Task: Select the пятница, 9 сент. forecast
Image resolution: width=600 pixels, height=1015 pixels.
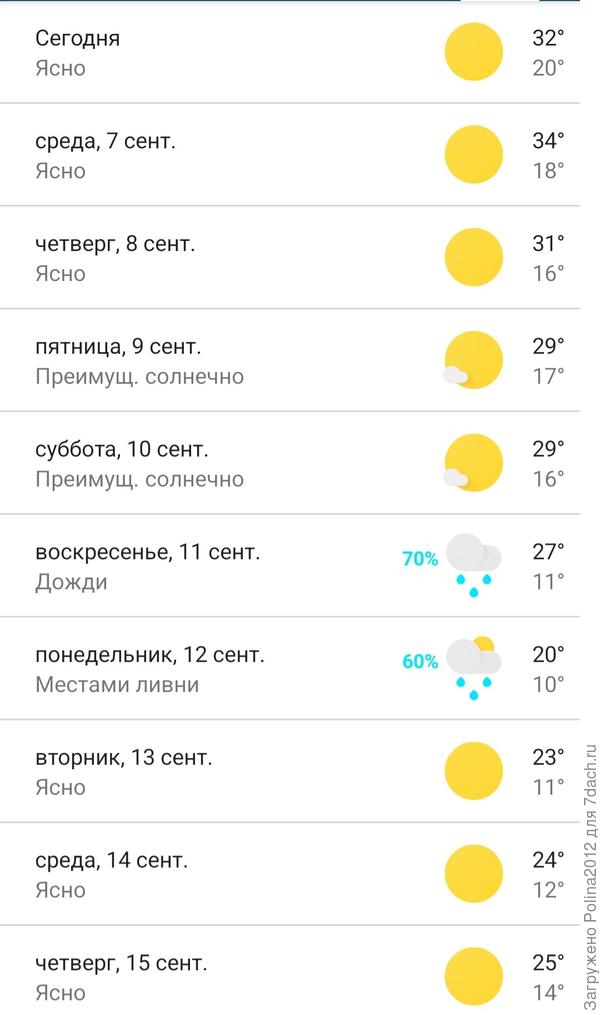Action: 290,361
